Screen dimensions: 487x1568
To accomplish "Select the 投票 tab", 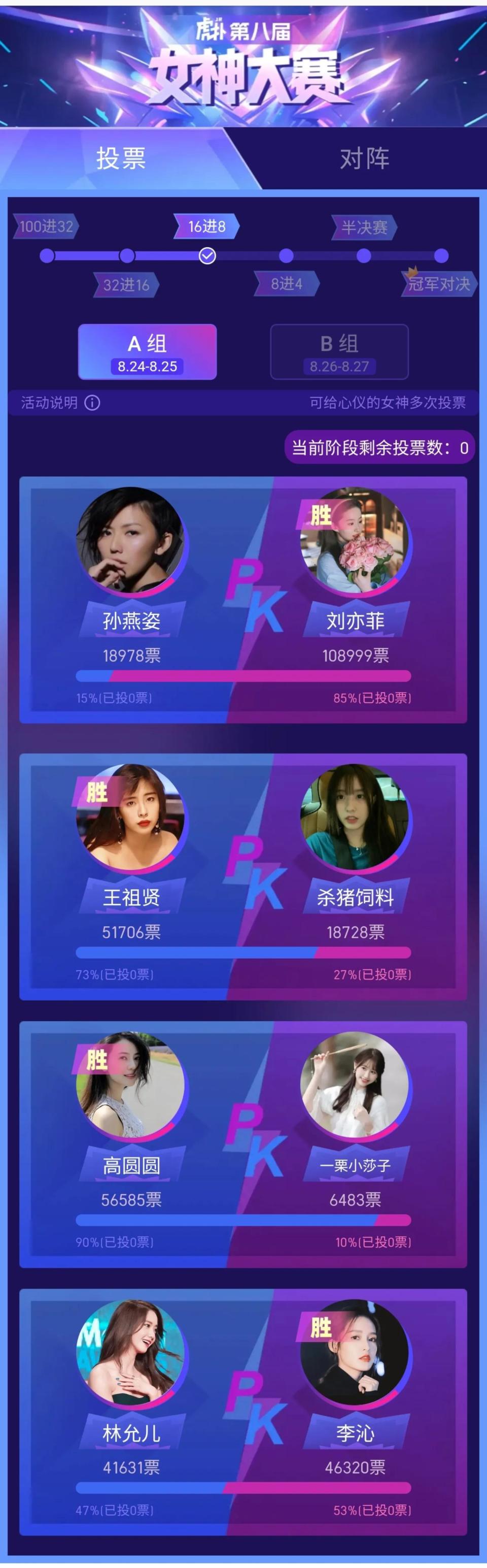I will pos(121,158).
